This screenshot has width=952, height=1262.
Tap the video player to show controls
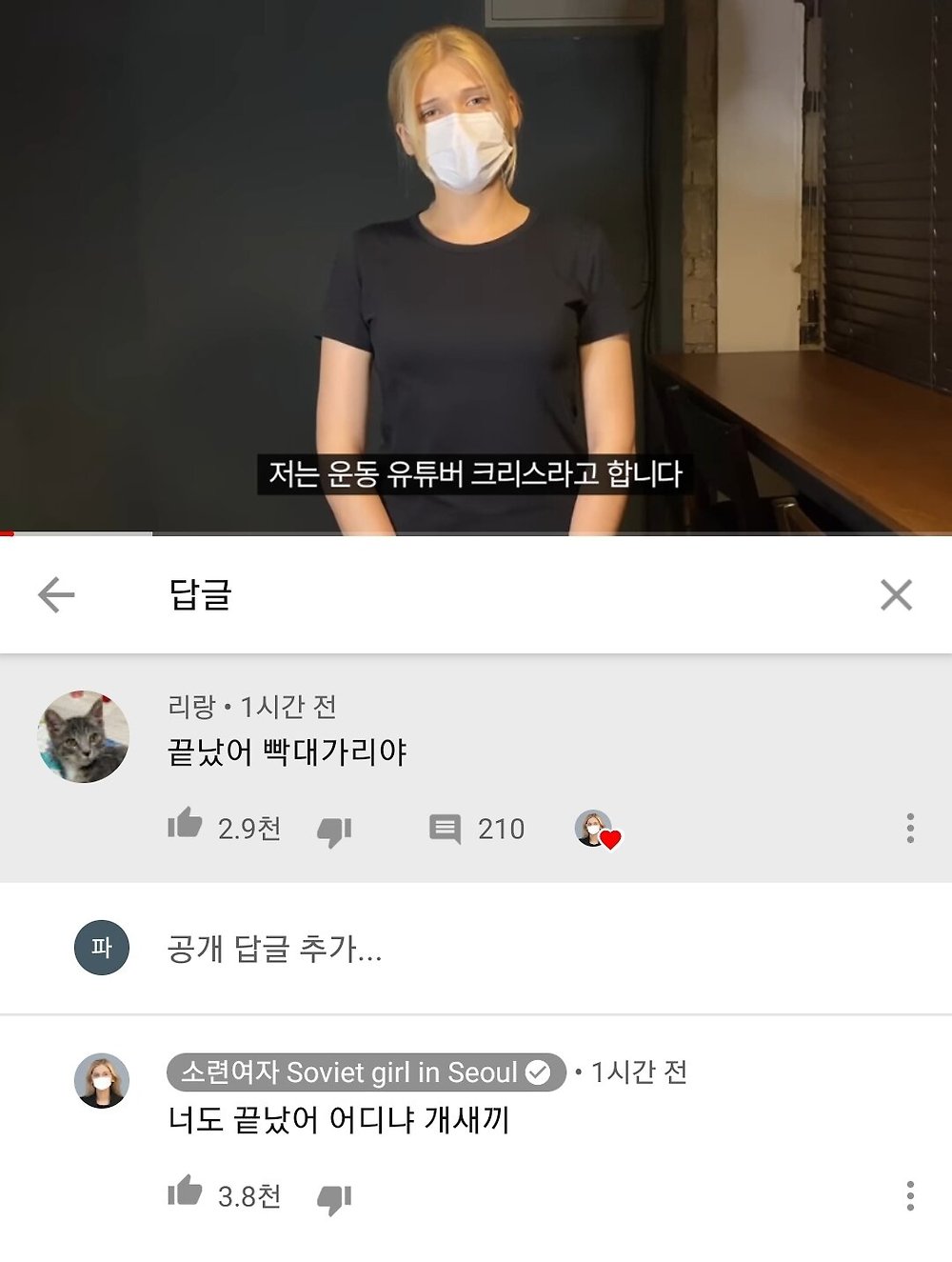pos(476,267)
